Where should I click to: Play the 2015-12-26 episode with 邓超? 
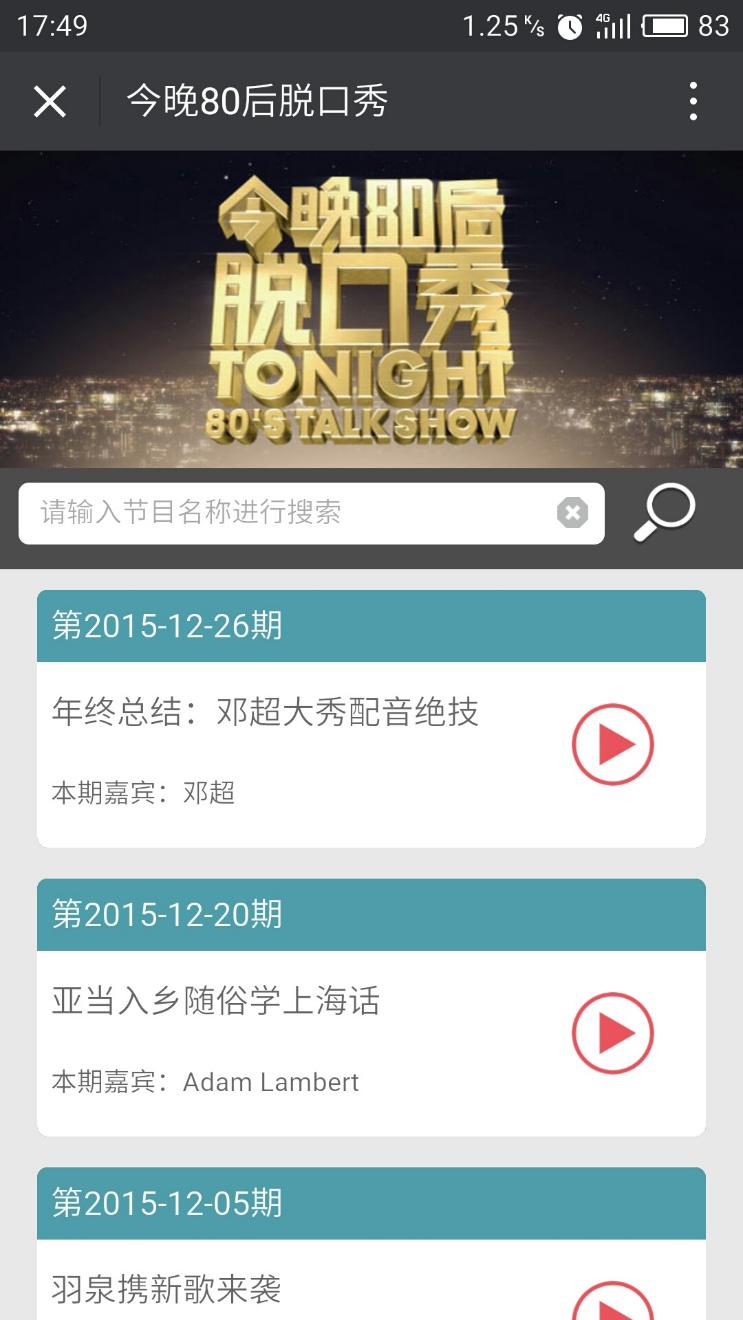click(612, 745)
